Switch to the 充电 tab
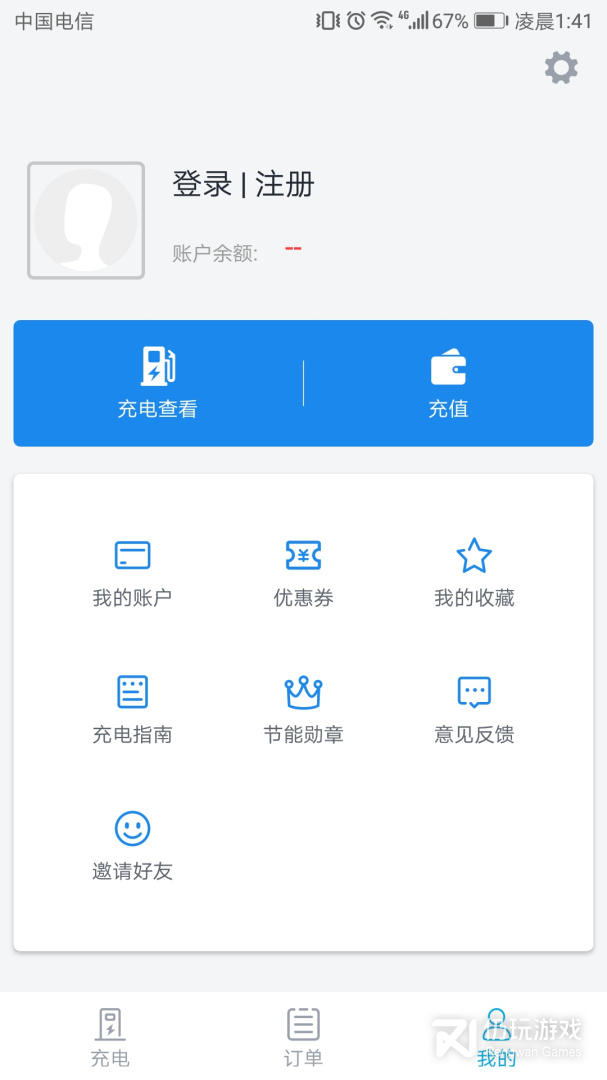The width and height of the screenshot is (607, 1080). pyautogui.click(x=110, y=1037)
